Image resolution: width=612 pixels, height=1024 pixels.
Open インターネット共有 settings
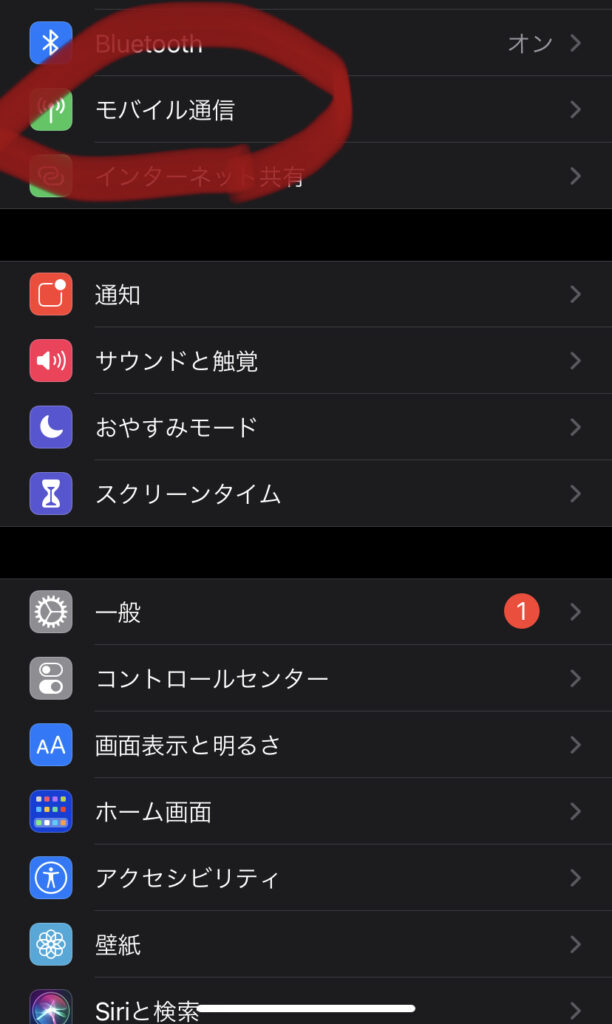(306, 176)
